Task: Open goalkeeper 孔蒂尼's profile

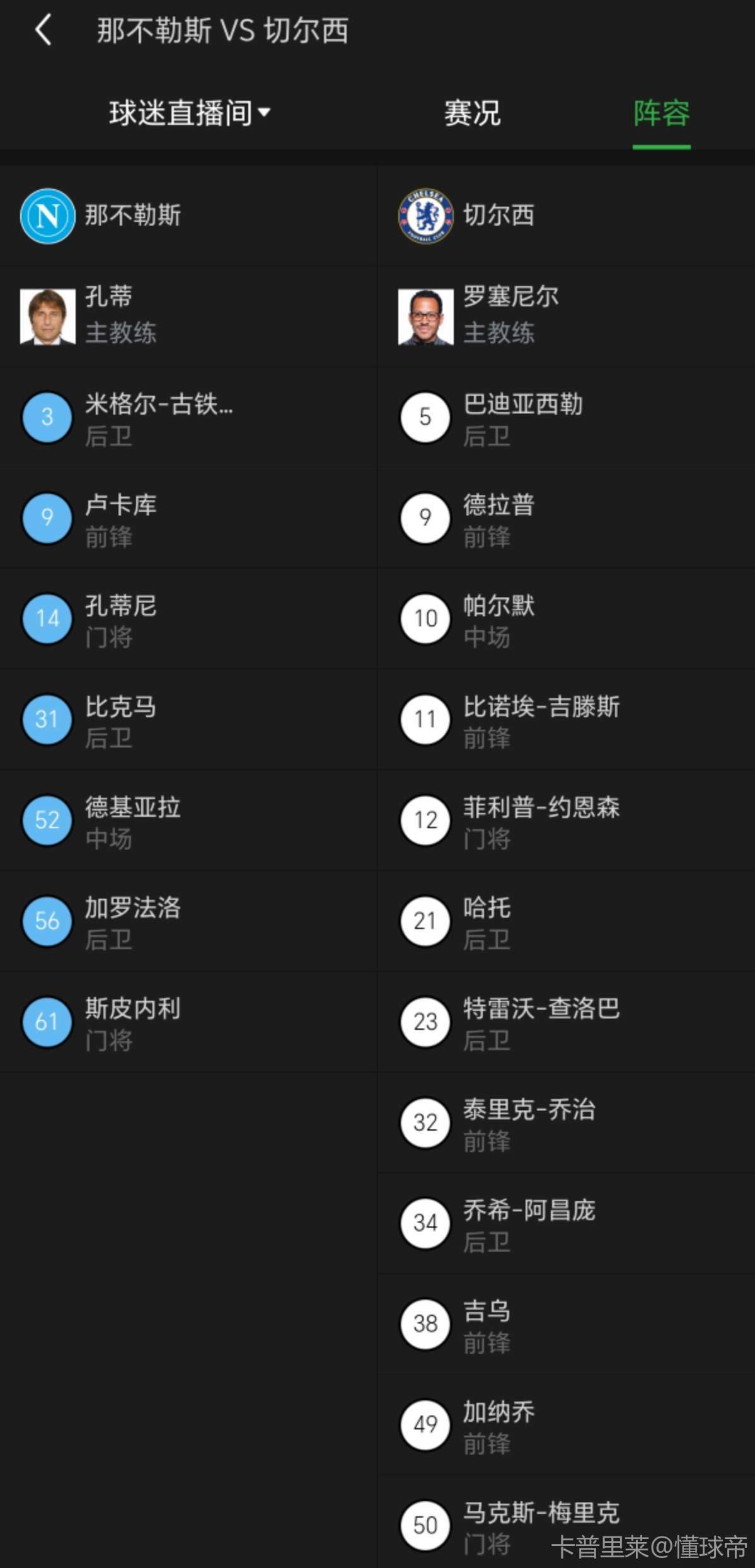Action: point(120,619)
